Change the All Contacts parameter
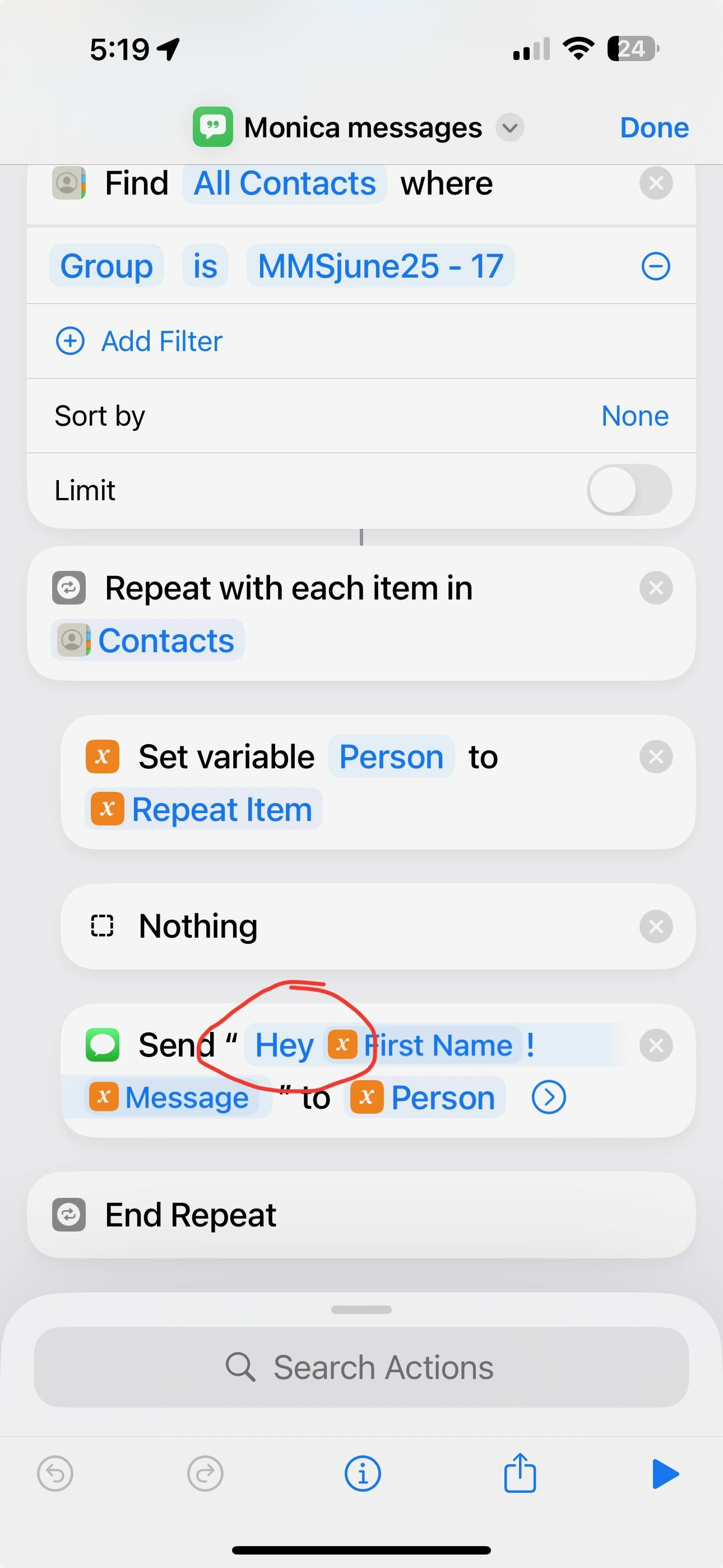This screenshot has height=1568, width=723. coord(284,183)
